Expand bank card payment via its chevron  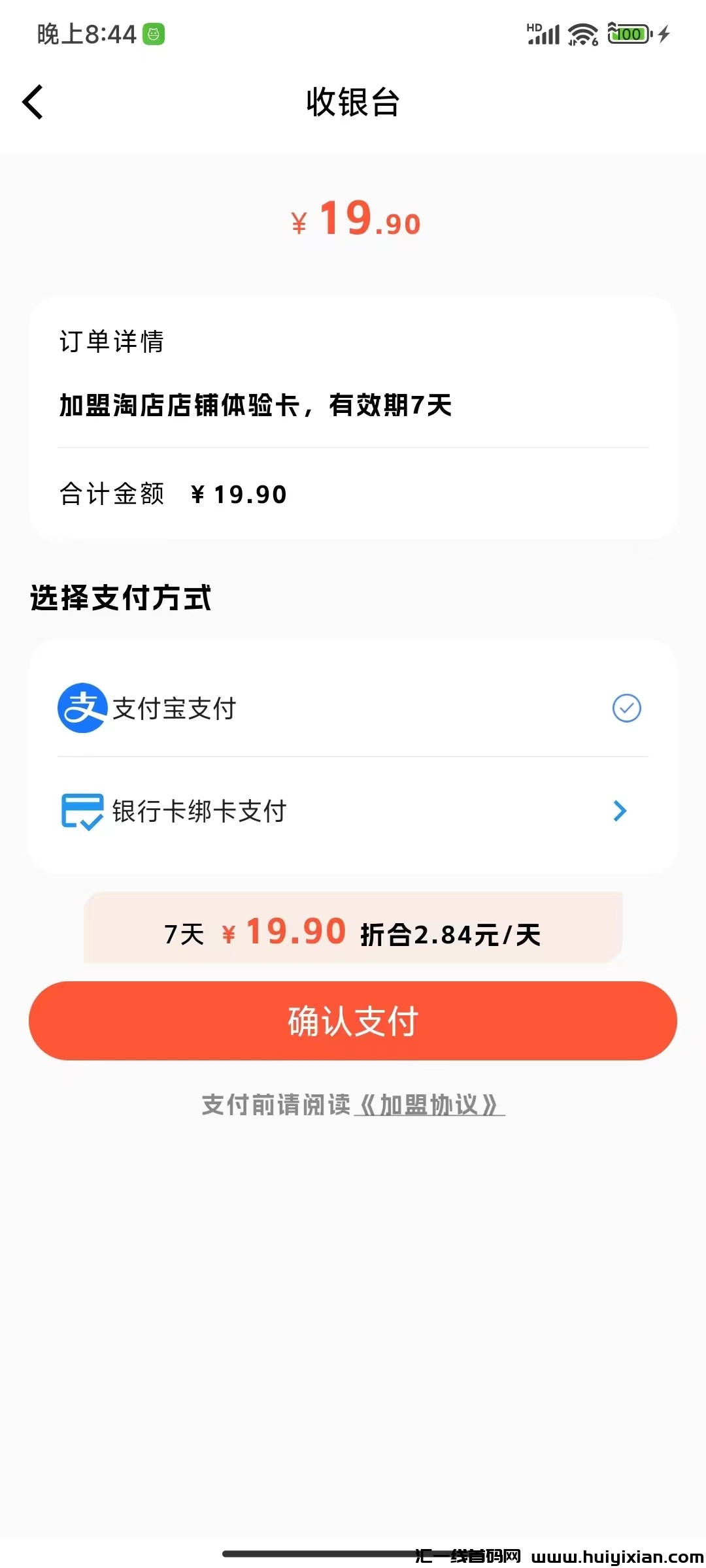coord(620,811)
